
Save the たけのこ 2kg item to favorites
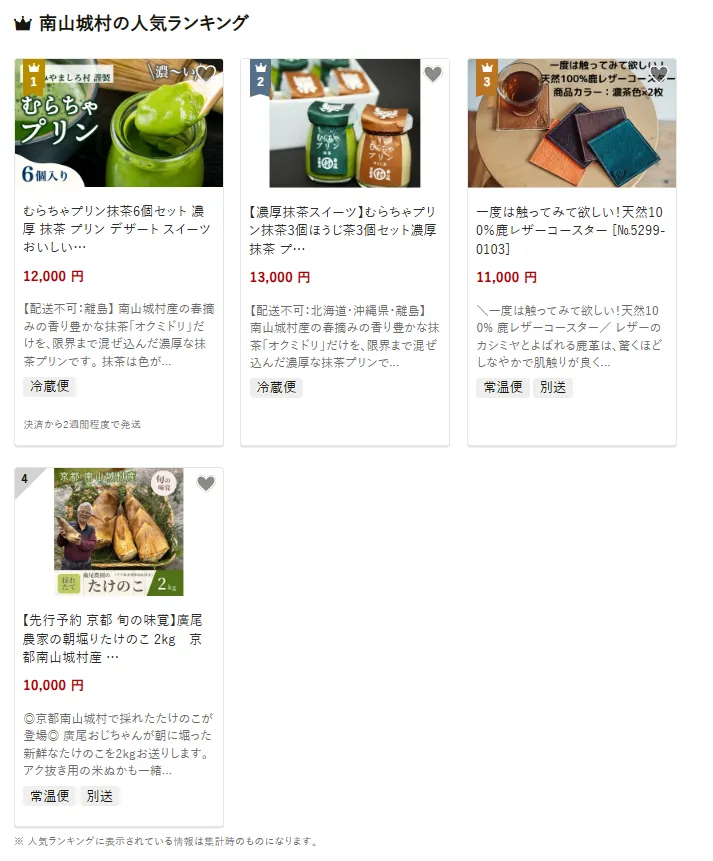point(206,484)
